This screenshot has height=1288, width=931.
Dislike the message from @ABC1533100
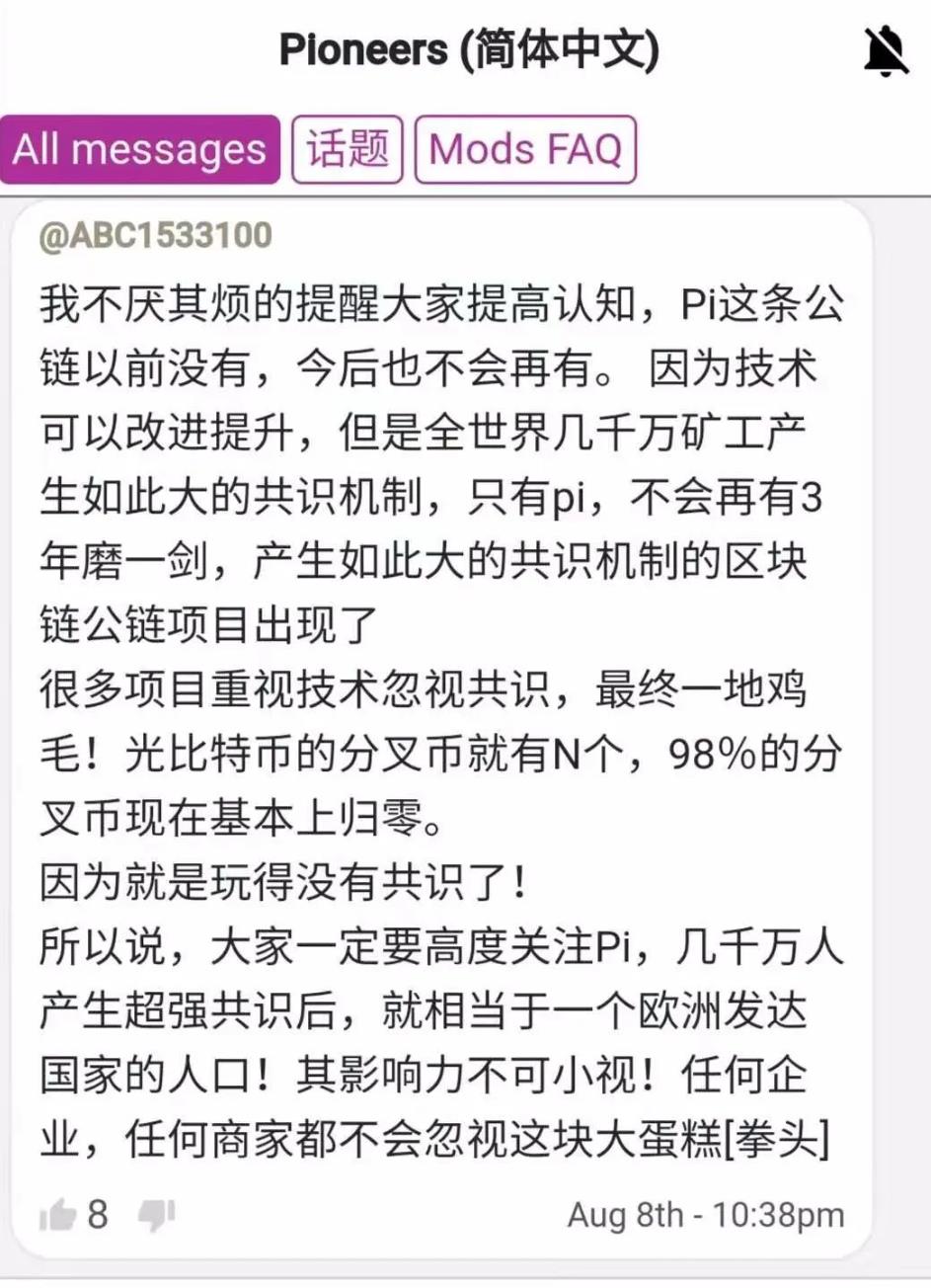[x=156, y=1215]
